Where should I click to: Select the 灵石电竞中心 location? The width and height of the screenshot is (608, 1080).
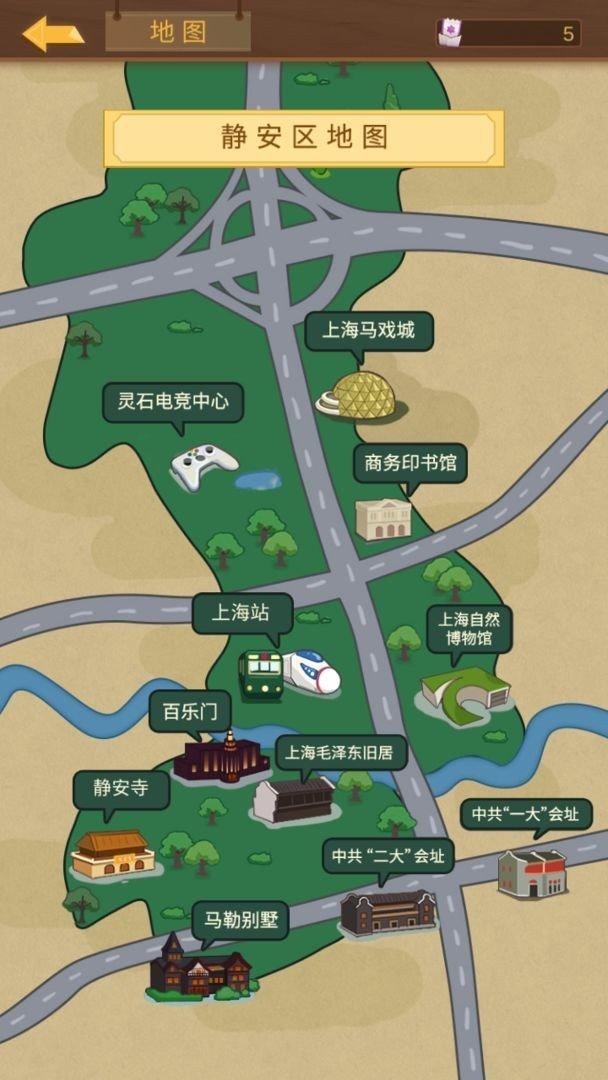[x=204, y=464]
